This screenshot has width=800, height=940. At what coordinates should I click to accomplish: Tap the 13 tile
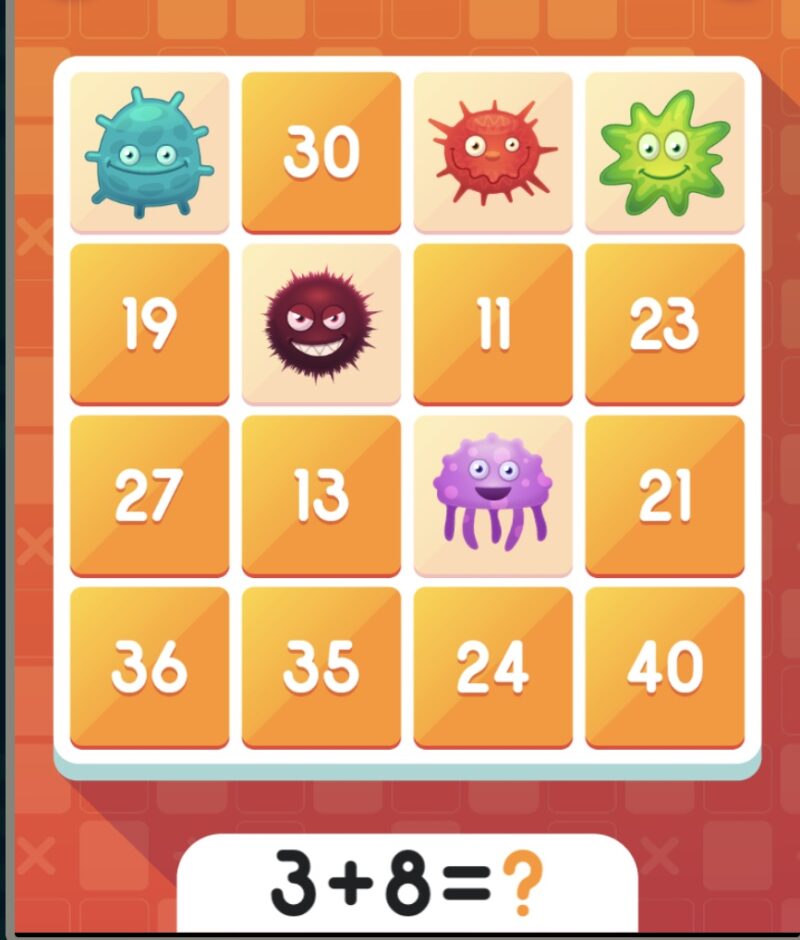pyautogui.click(x=321, y=496)
